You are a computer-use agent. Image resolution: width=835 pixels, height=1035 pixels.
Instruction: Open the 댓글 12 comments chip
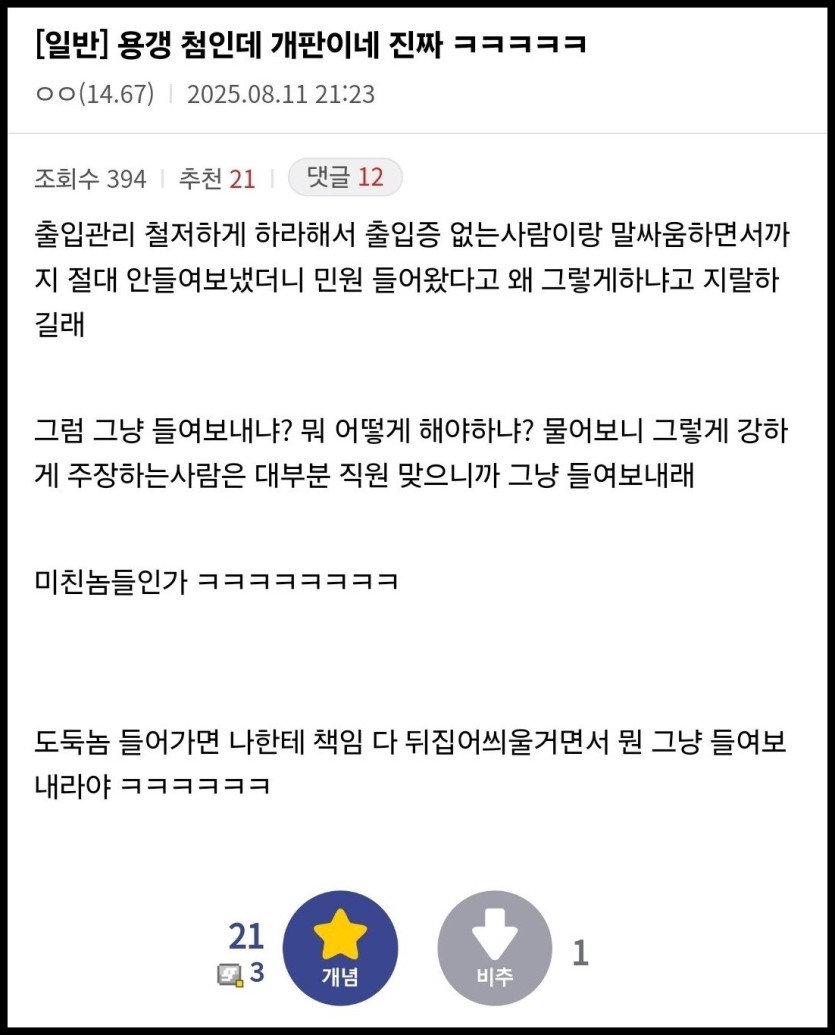click(x=344, y=178)
